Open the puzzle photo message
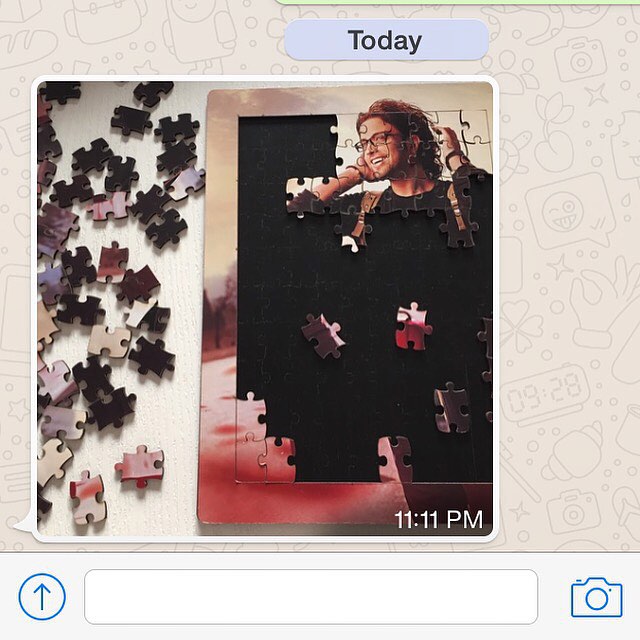 265,310
